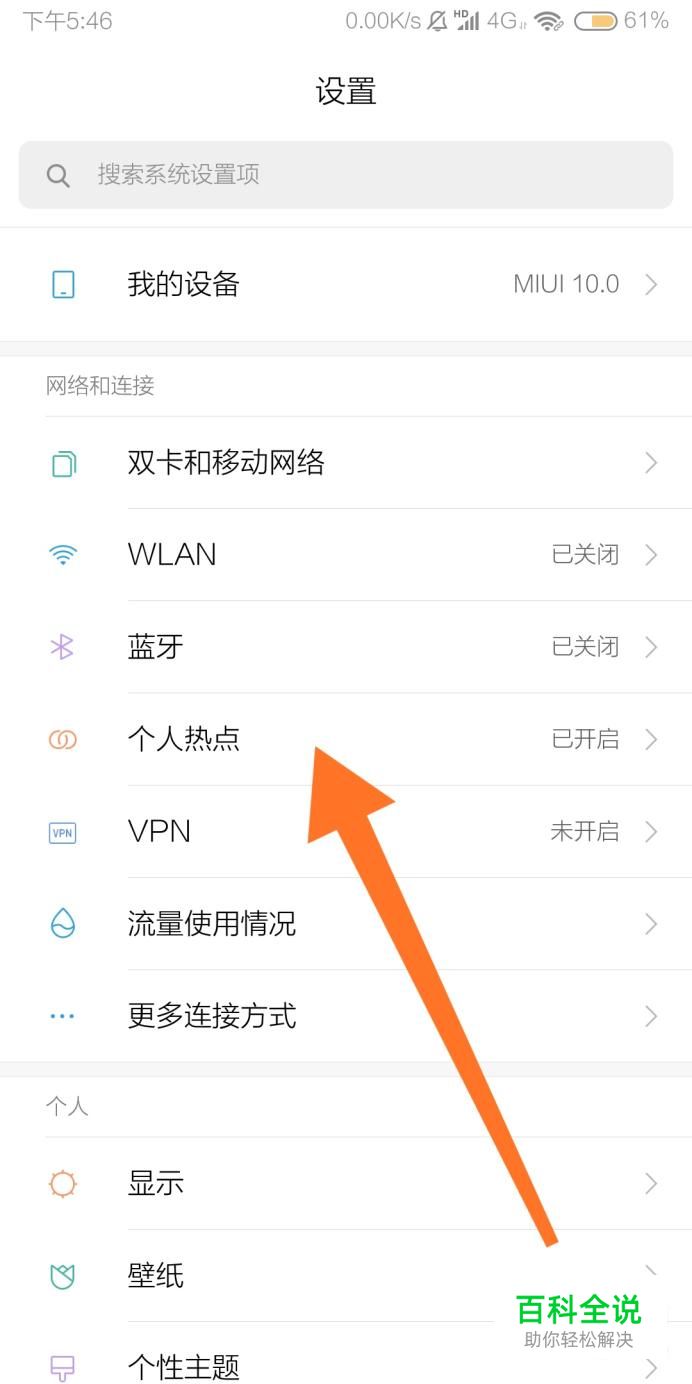Image resolution: width=692 pixels, height=1384 pixels.
Task: Open 更多连接方式 options
Action: tap(346, 1016)
